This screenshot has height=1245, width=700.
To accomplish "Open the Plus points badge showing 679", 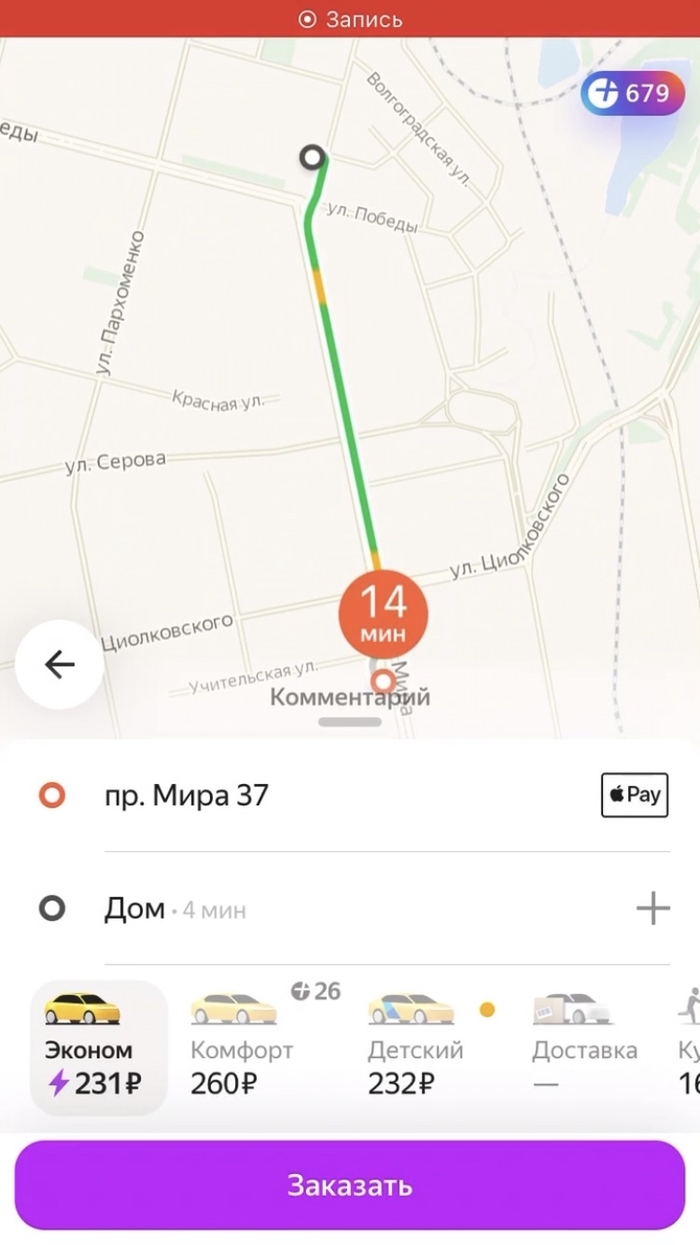I will pyautogui.click(x=632, y=94).
